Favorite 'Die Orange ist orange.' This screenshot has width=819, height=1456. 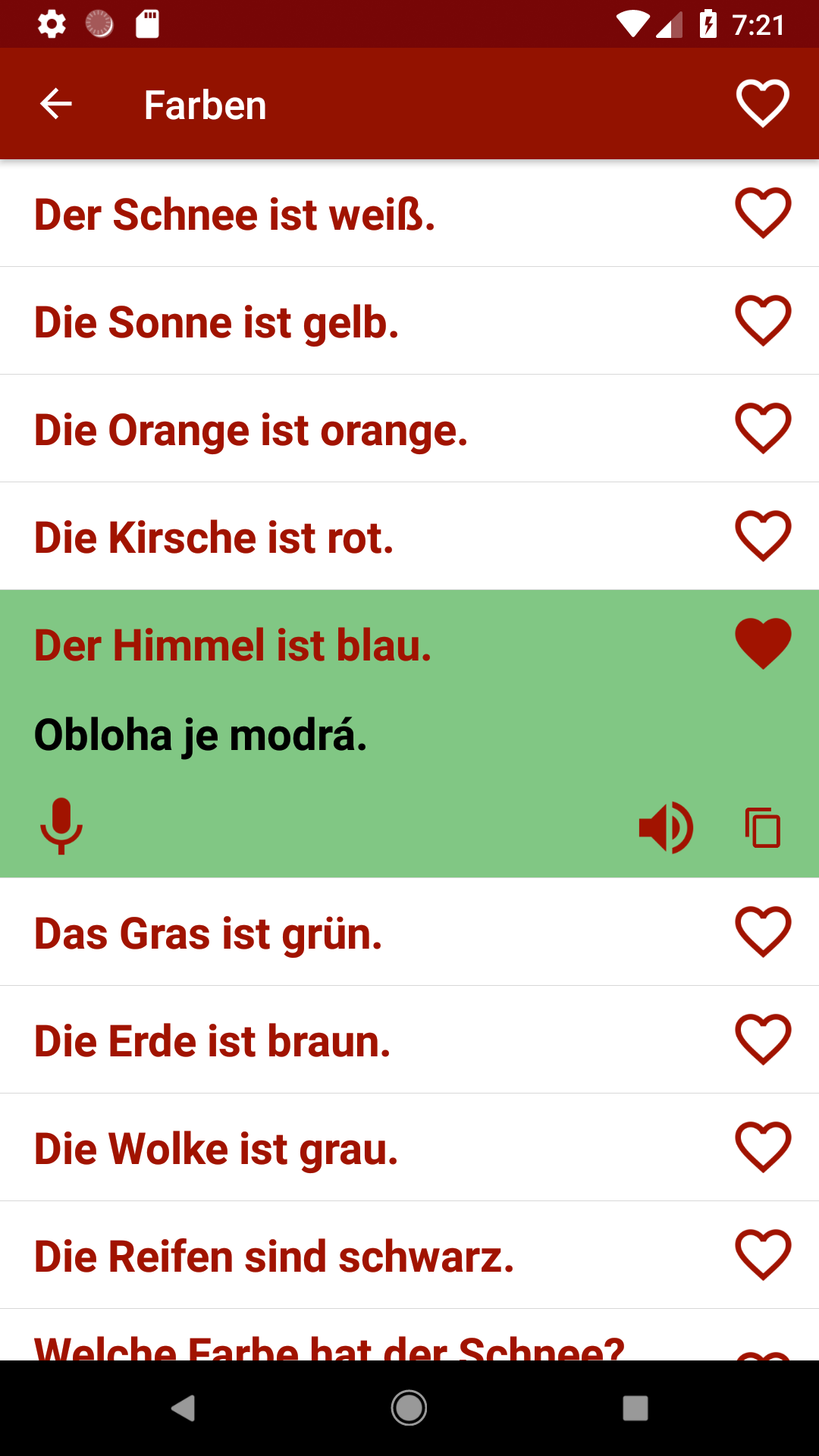click(763, 428)
